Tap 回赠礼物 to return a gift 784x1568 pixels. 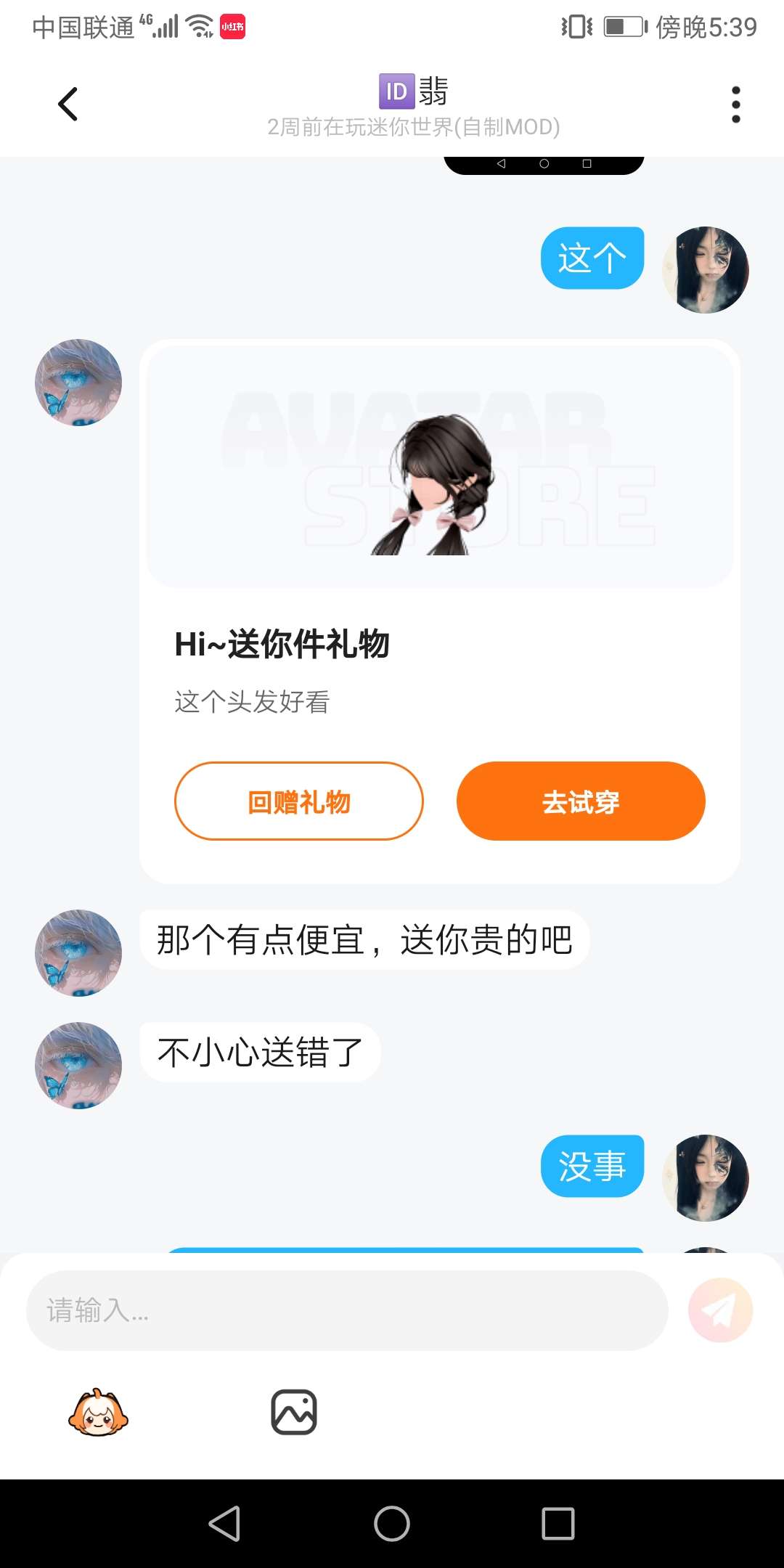[298, 801]
